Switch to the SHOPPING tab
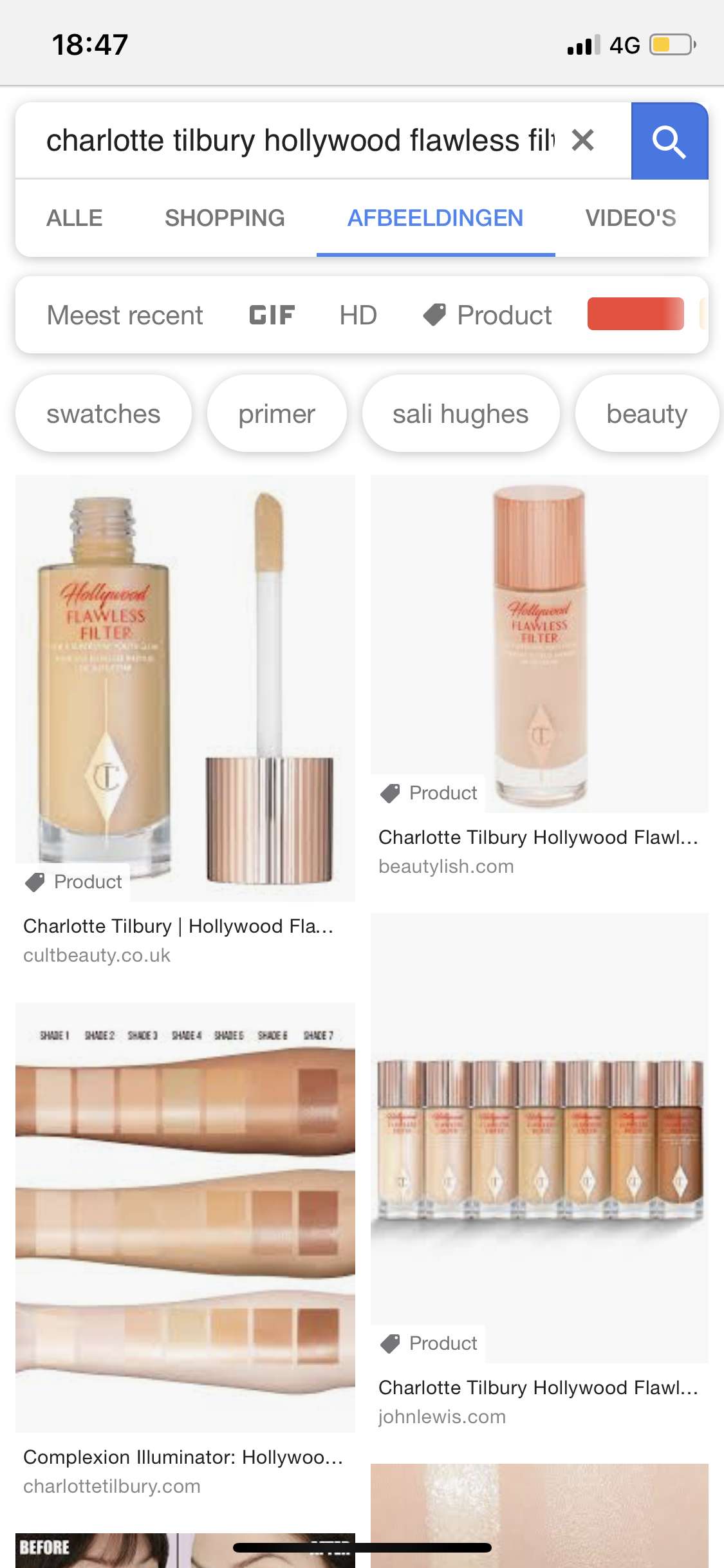Image resolution: width=724 pixels, height=1568 pixels. click(x=225, y=218)
